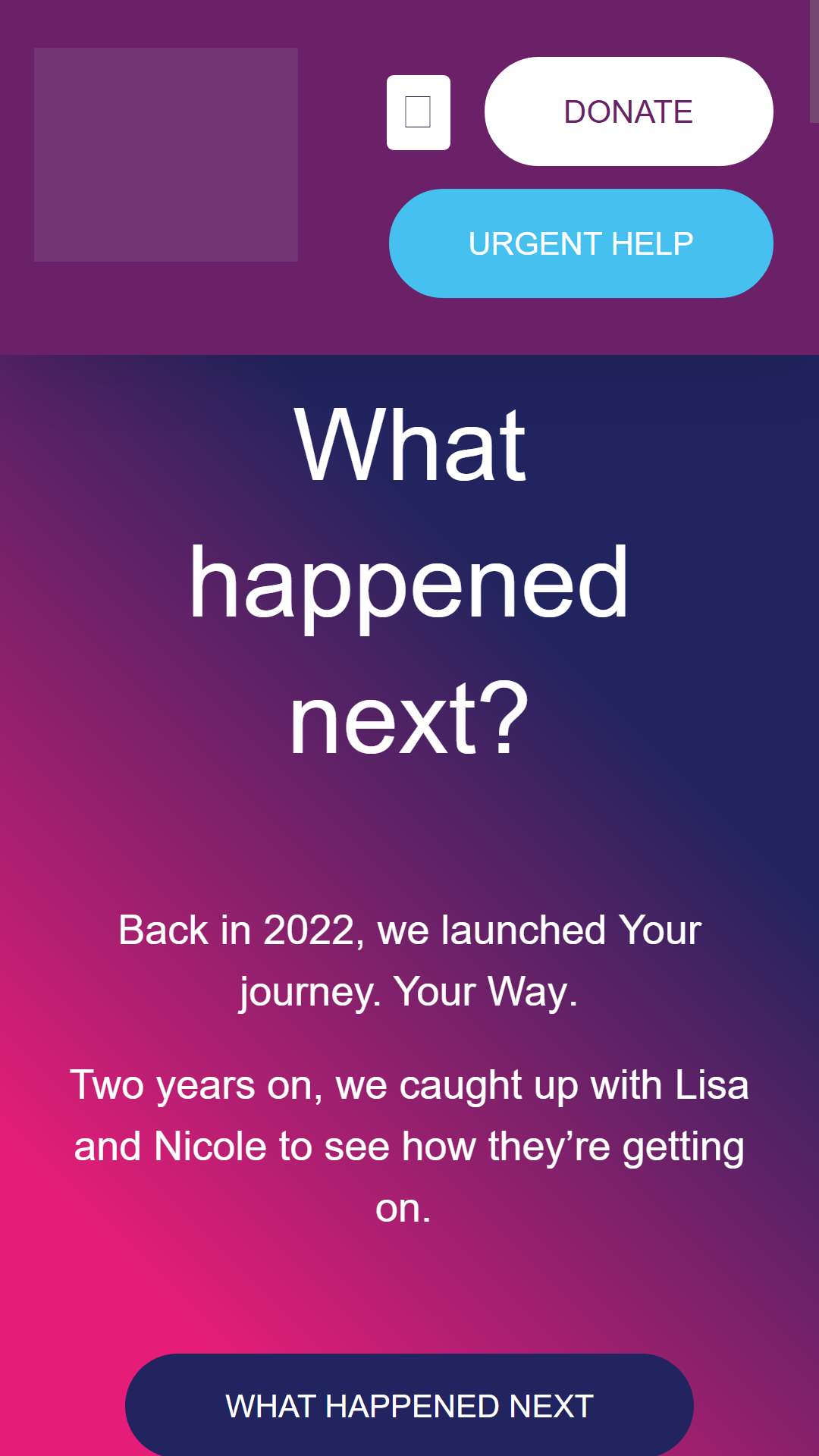Open the Urgent Help page
The height and width of the screenshot is (1456, 819).
coord(581,243)
